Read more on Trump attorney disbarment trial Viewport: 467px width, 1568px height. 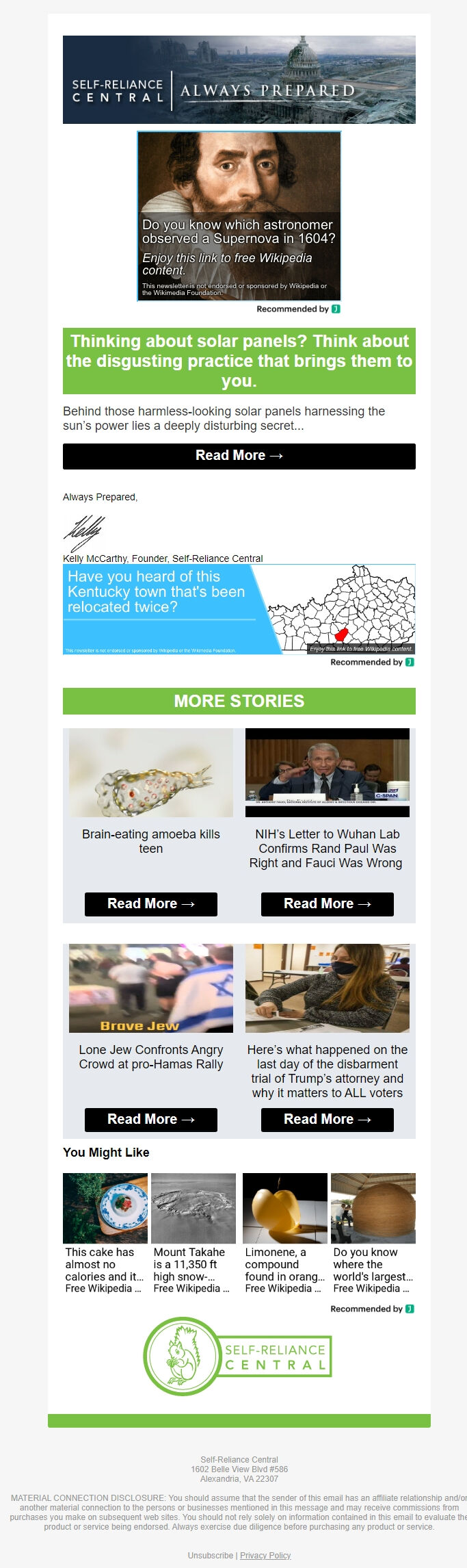click(x=327, y=1119)
